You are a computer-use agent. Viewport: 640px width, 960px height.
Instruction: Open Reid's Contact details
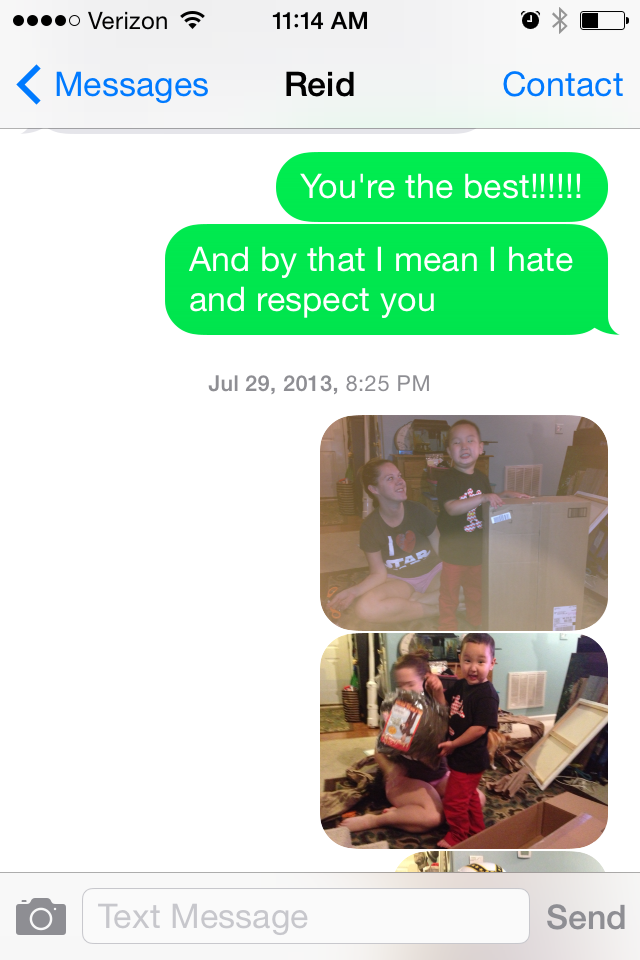pos(562,85)
